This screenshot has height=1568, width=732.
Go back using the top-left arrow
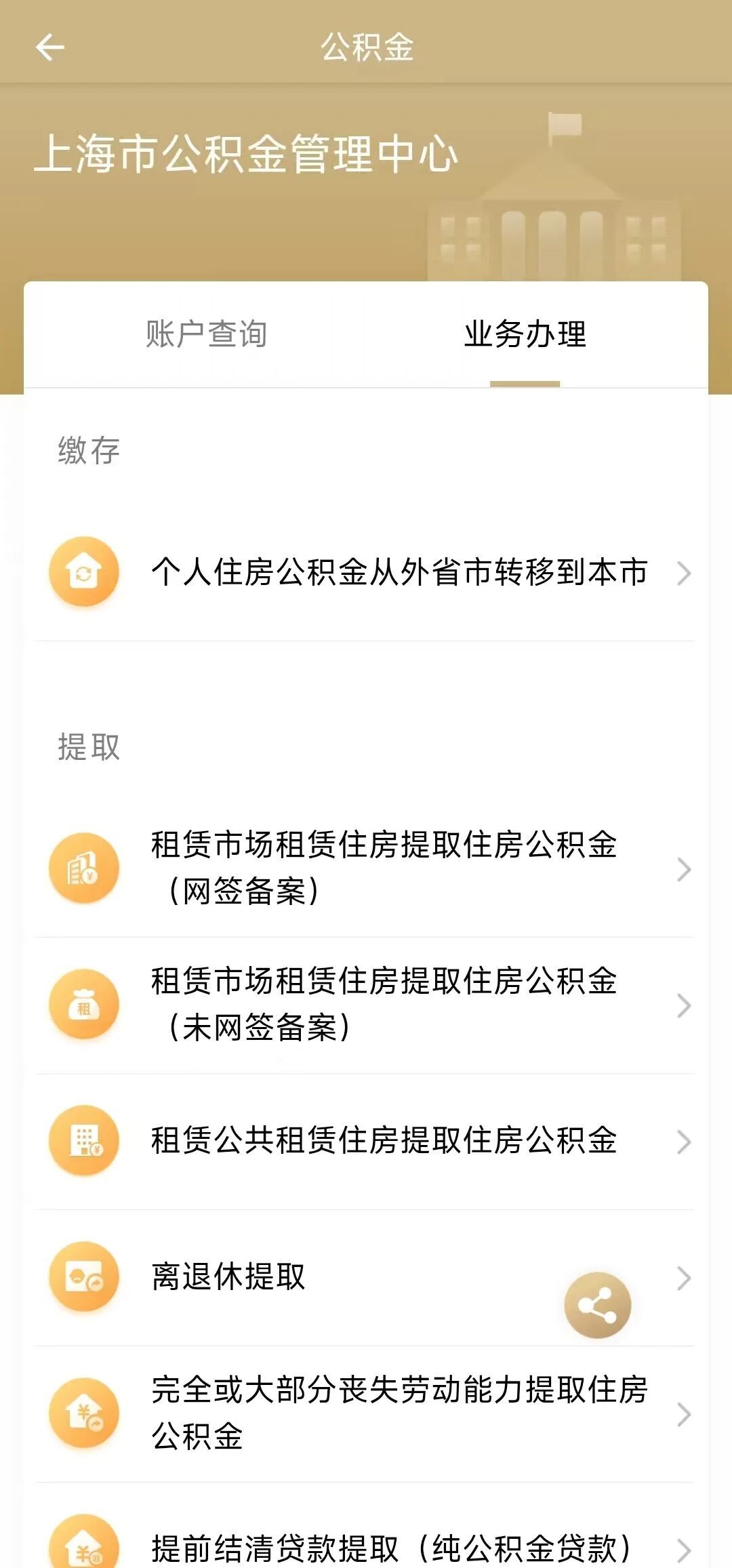tap(49, 47)
